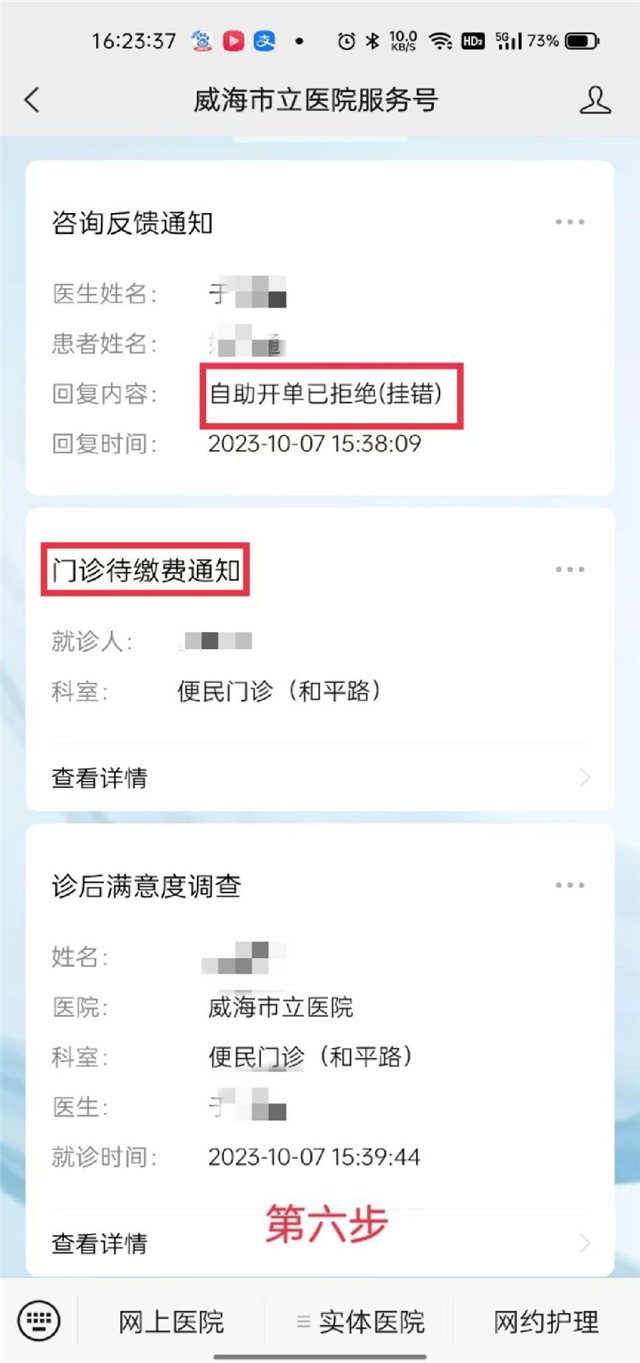Open the 网约护理 menu
640x1363 pixels.
pos(546,1322)
